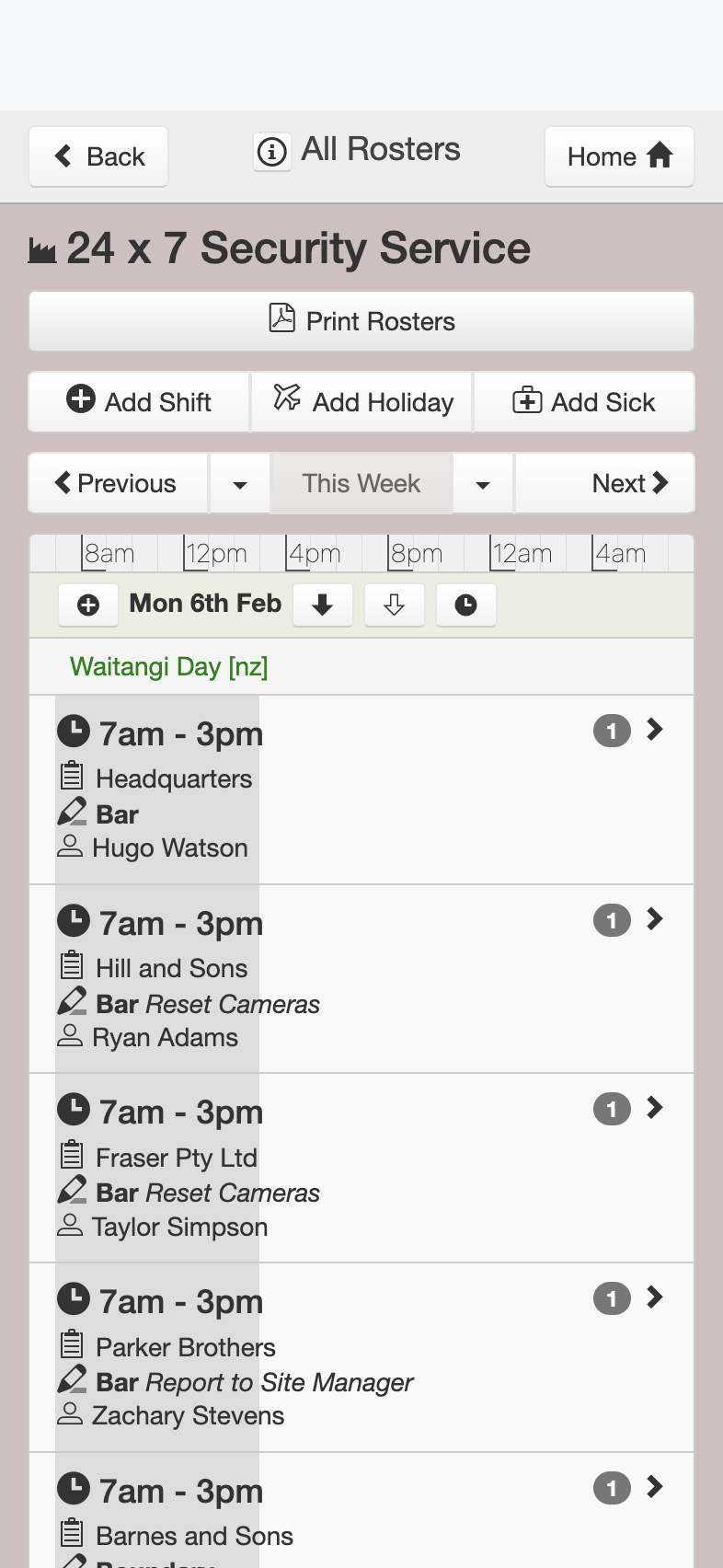Add a sick leave entry

pyautogui.click(x=584, y=402)
